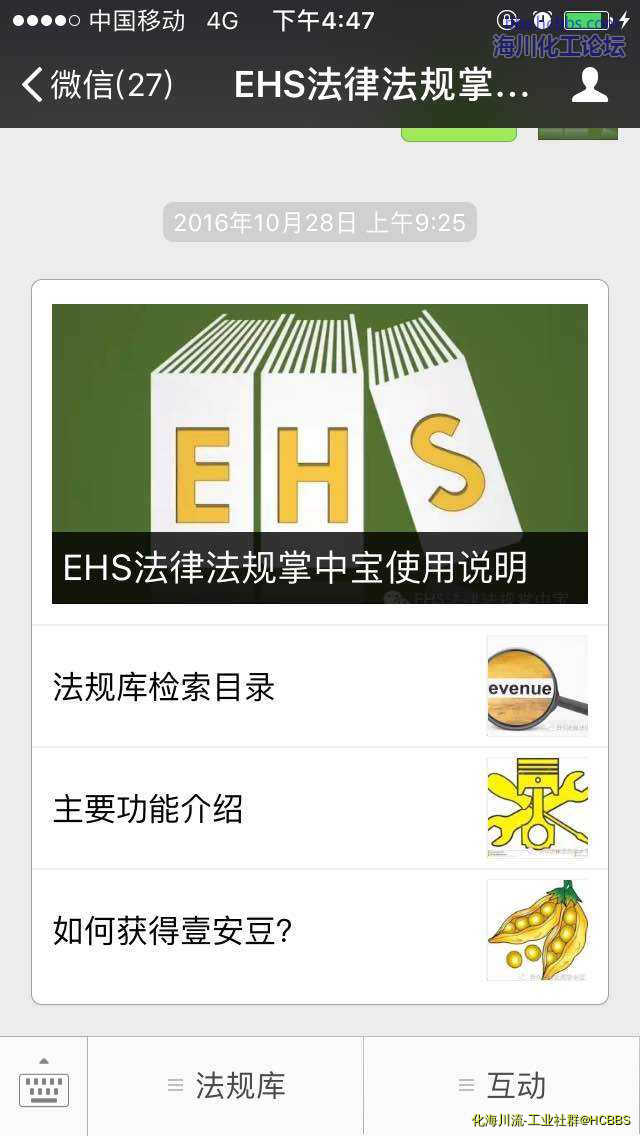This screenshot has width=640, height=1136.
Task: Open the official account profile icon
Action: pos(590,85)
